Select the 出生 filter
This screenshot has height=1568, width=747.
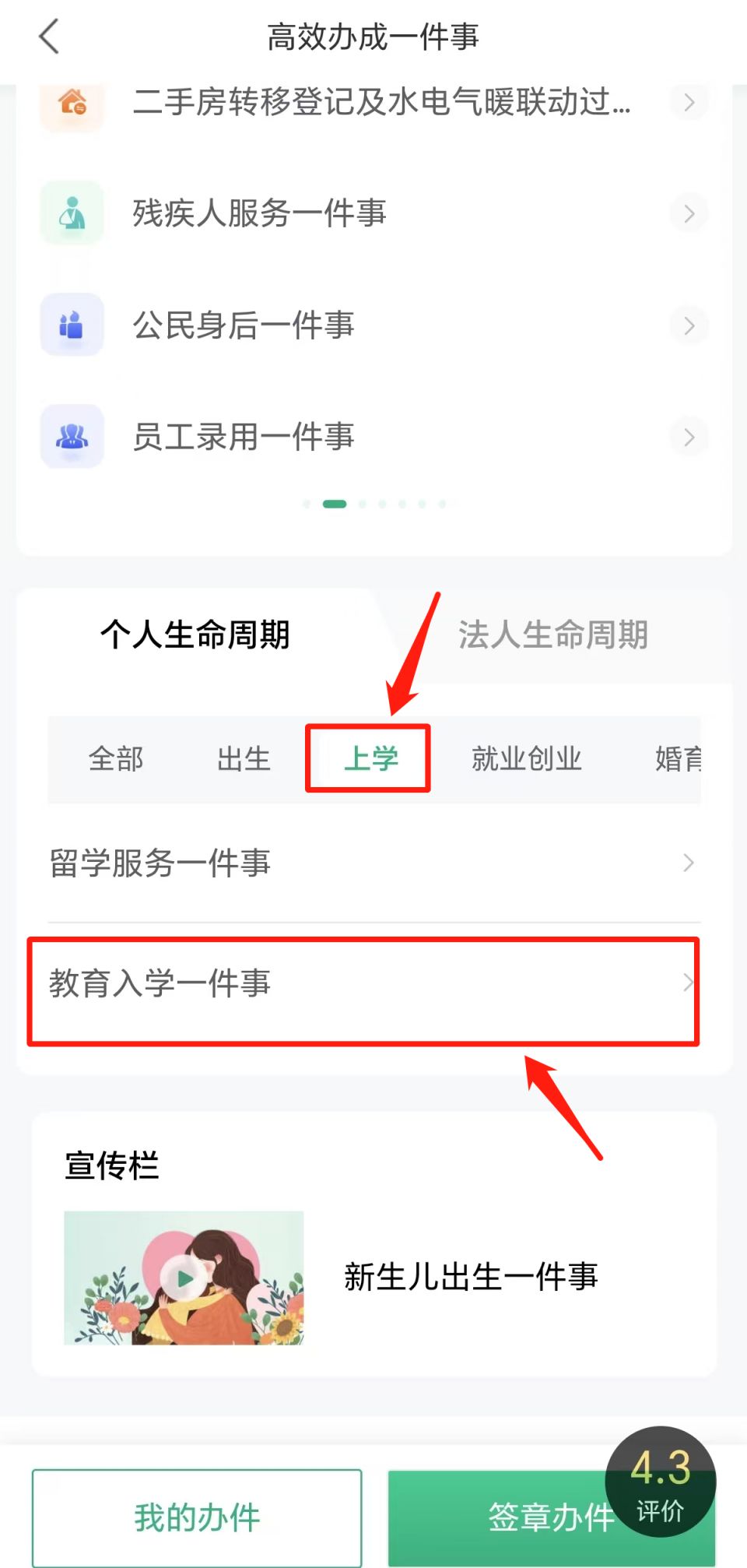click(244, 759)
